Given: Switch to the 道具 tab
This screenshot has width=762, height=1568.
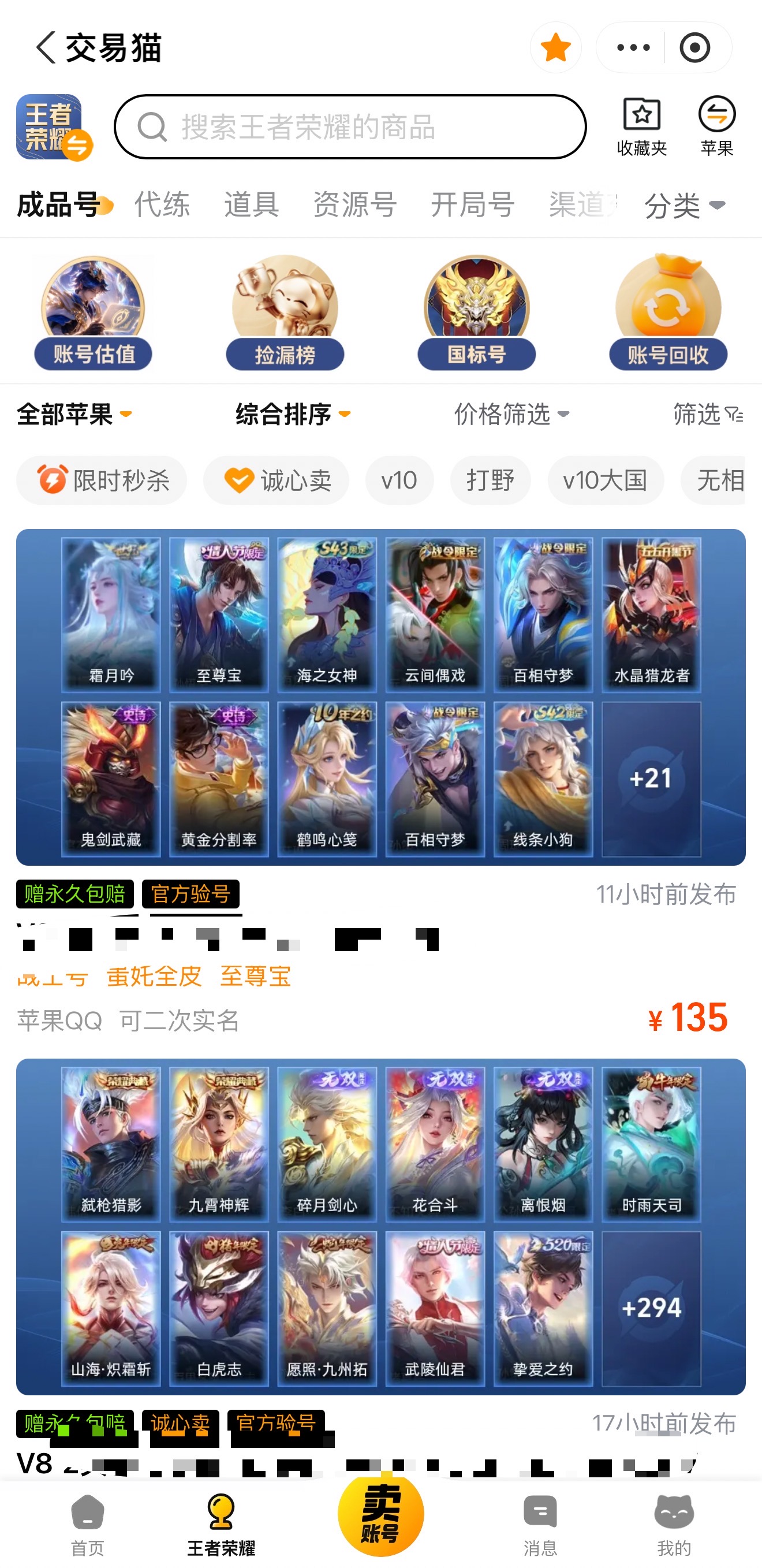Looking at the screenshot, I should (251, 204).
